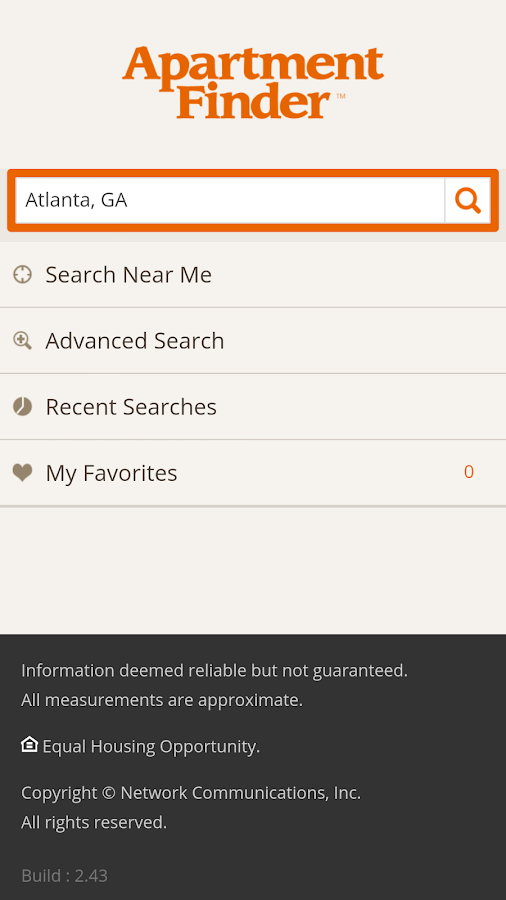Screen dimensions: 506x900
Task: Open Search Near Me
Action: pos(253,275)
